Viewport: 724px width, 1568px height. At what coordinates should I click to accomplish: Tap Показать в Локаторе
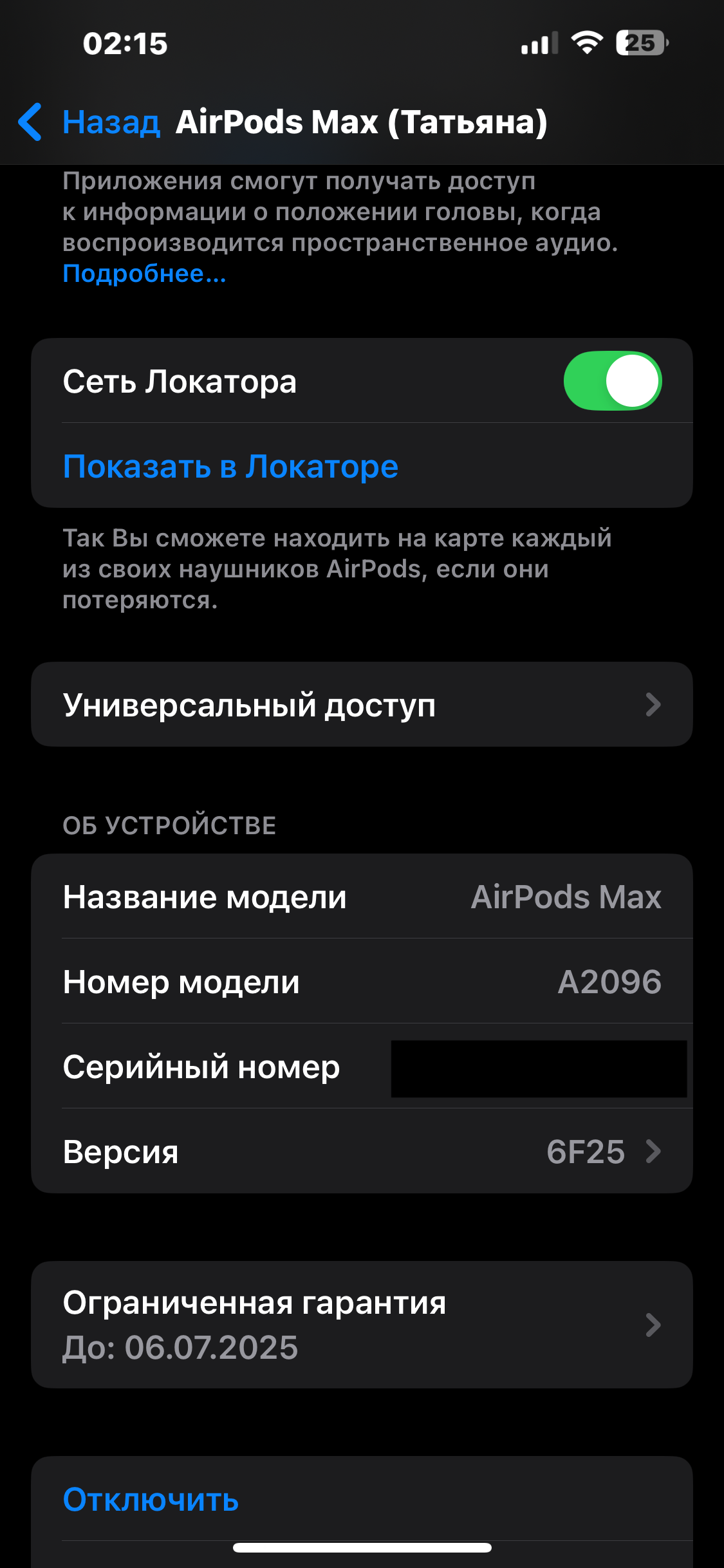230,466
